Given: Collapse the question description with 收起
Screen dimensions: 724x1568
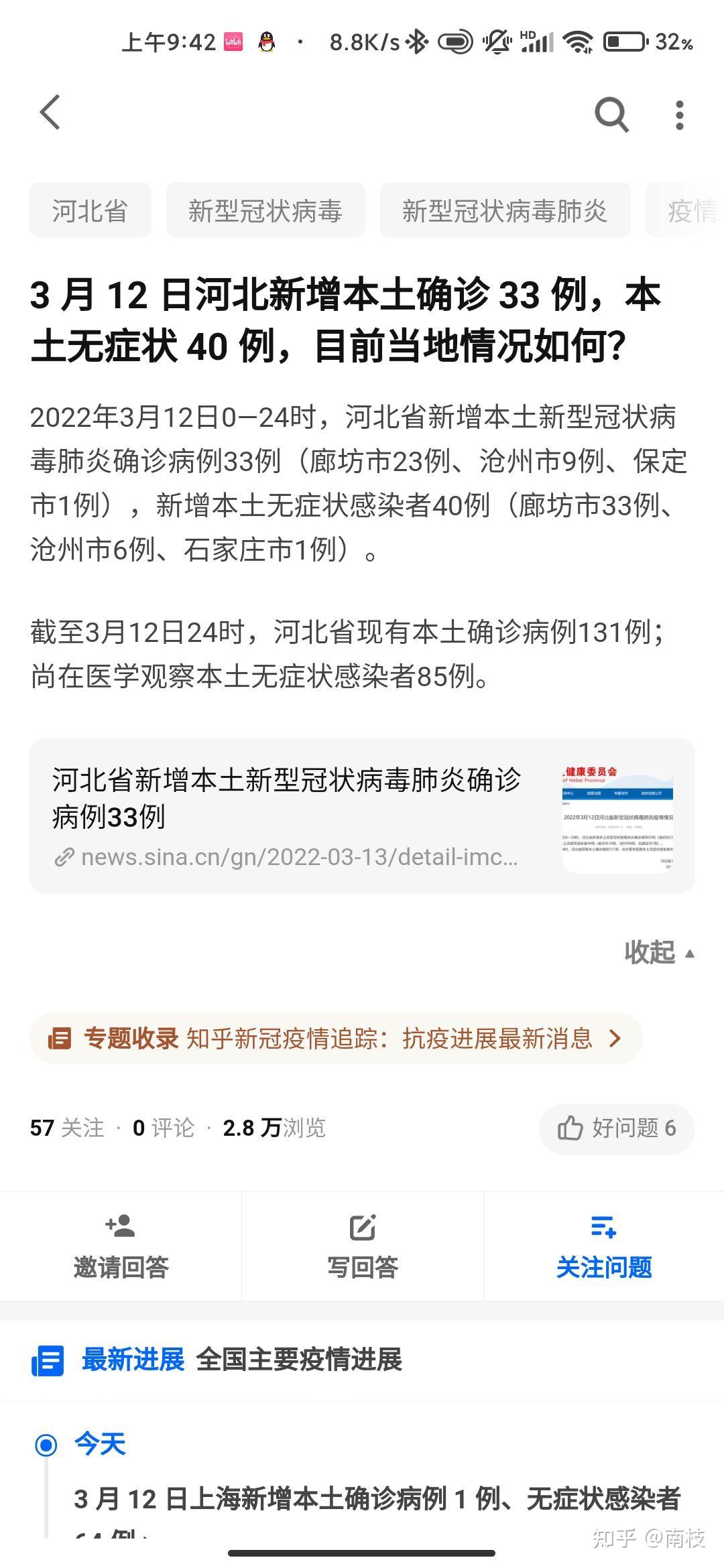Looking at the screenshot, I should pyautogui.click(x=658, y=952).
